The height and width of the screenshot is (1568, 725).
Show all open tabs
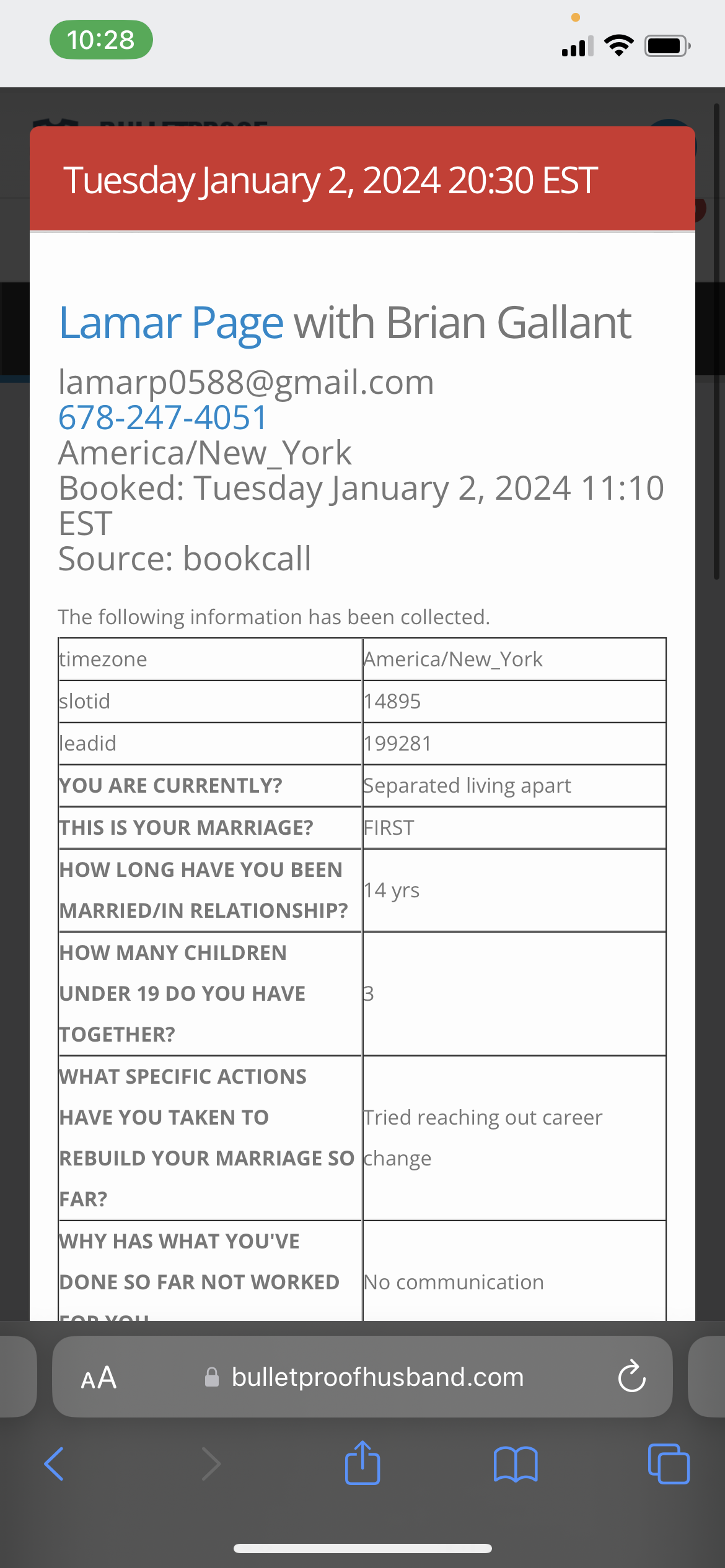pos(668,1465)
